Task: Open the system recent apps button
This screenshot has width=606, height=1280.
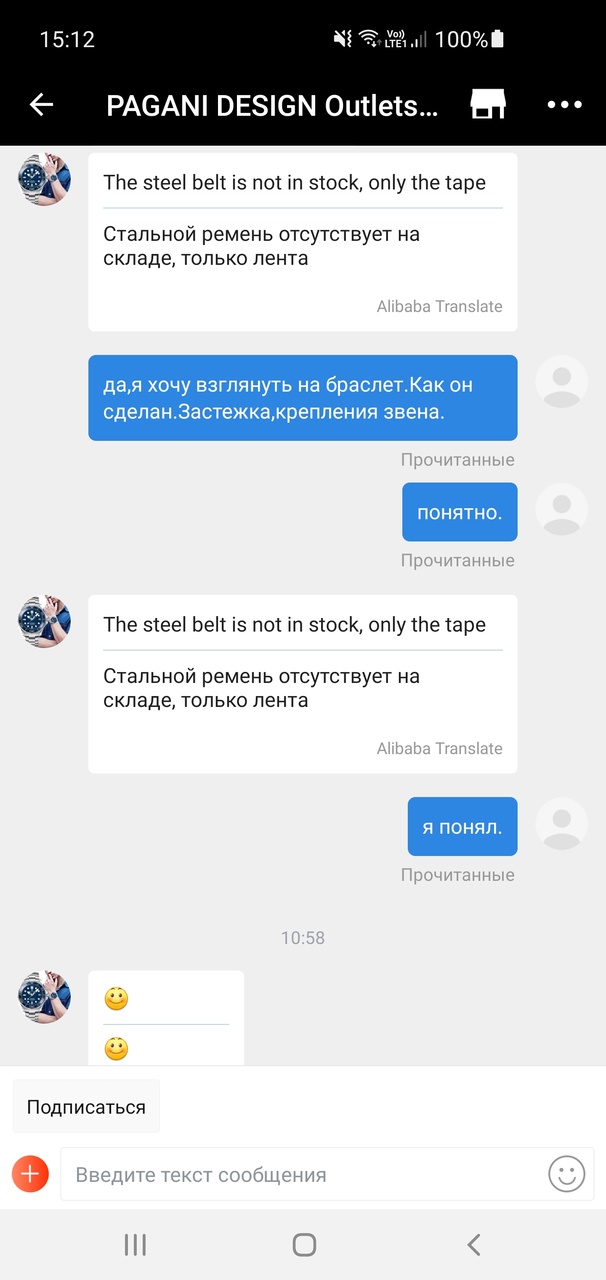Action: (x=135, y=1244)
